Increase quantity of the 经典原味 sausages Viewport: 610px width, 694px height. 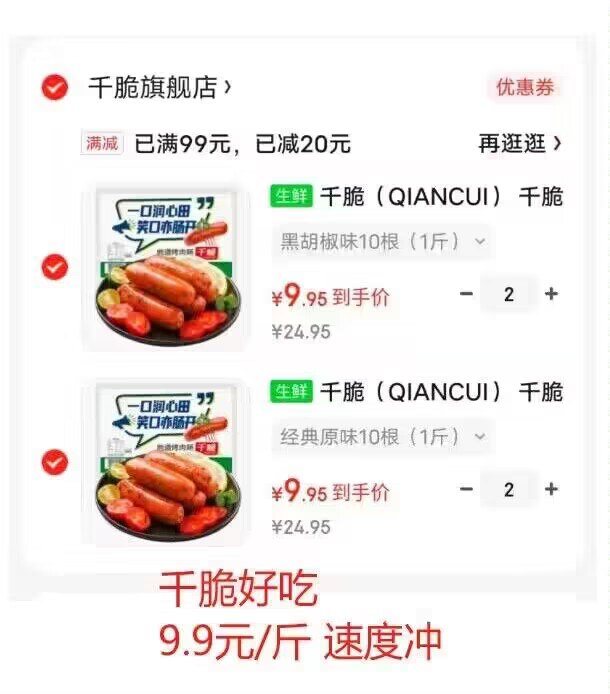[551, 489]
